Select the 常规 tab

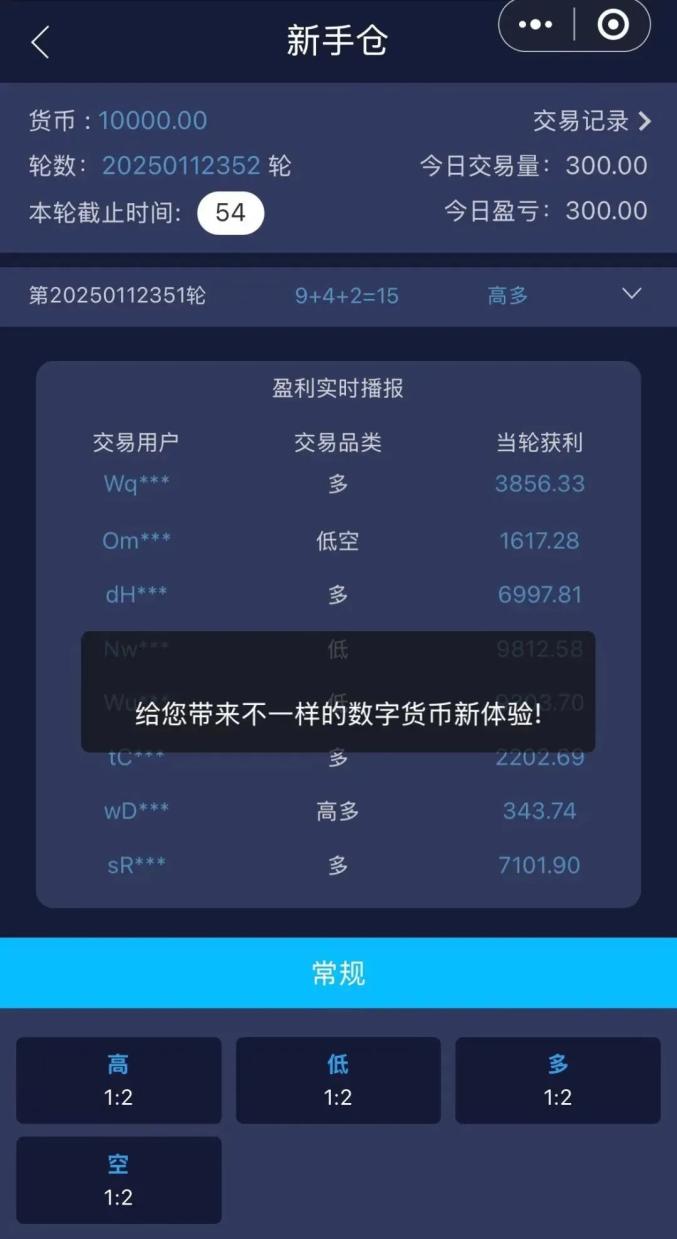click(338, 973)
